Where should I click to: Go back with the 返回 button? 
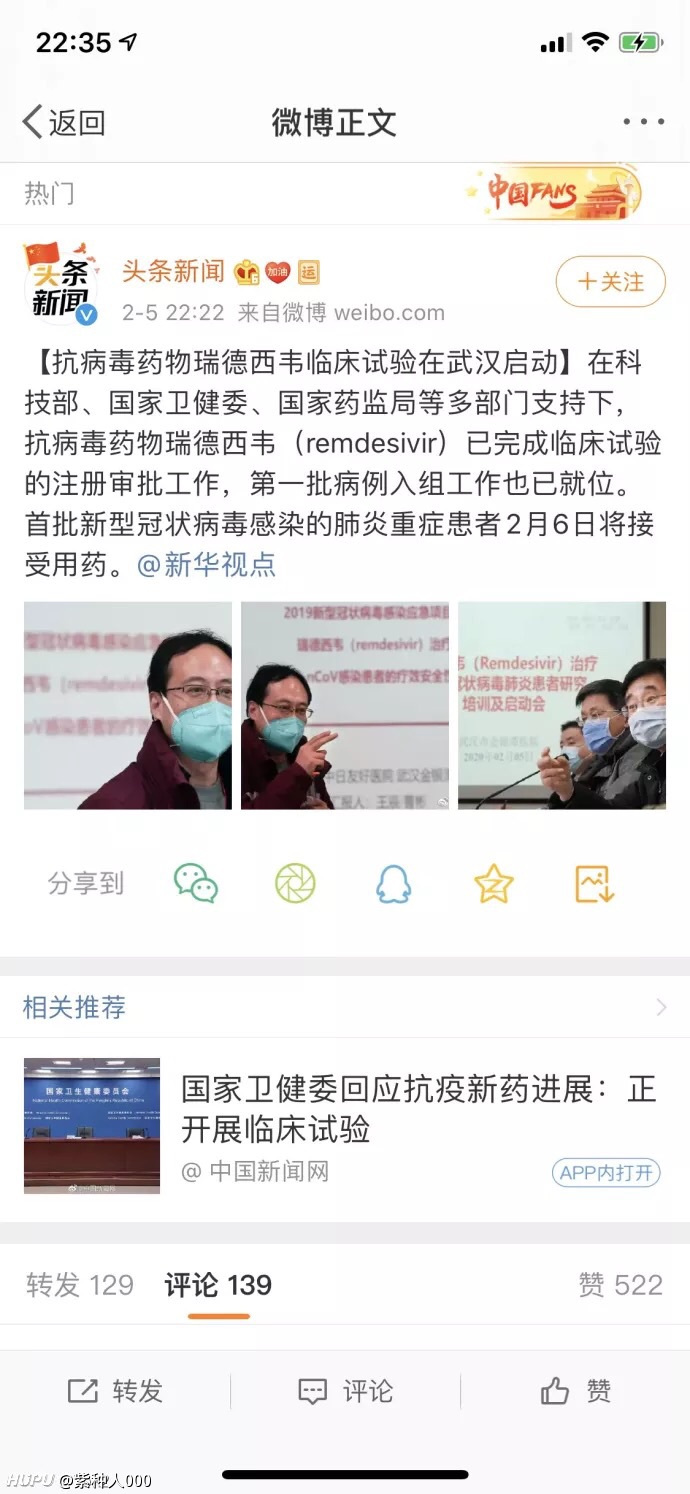tap(64, 122)
